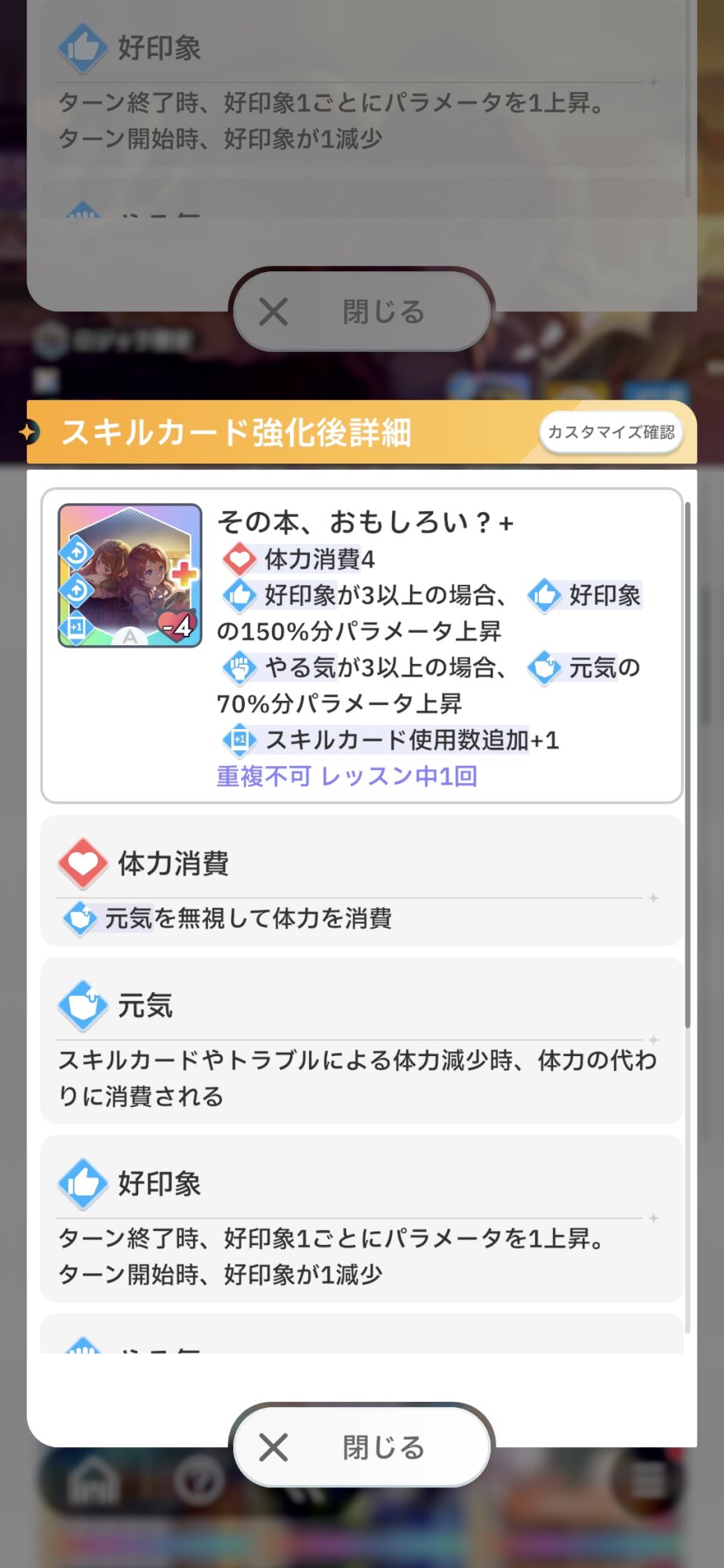724x1568 pixels.
Task: Tap the カスタマイズ確認 button
Action: click(611, 432)
